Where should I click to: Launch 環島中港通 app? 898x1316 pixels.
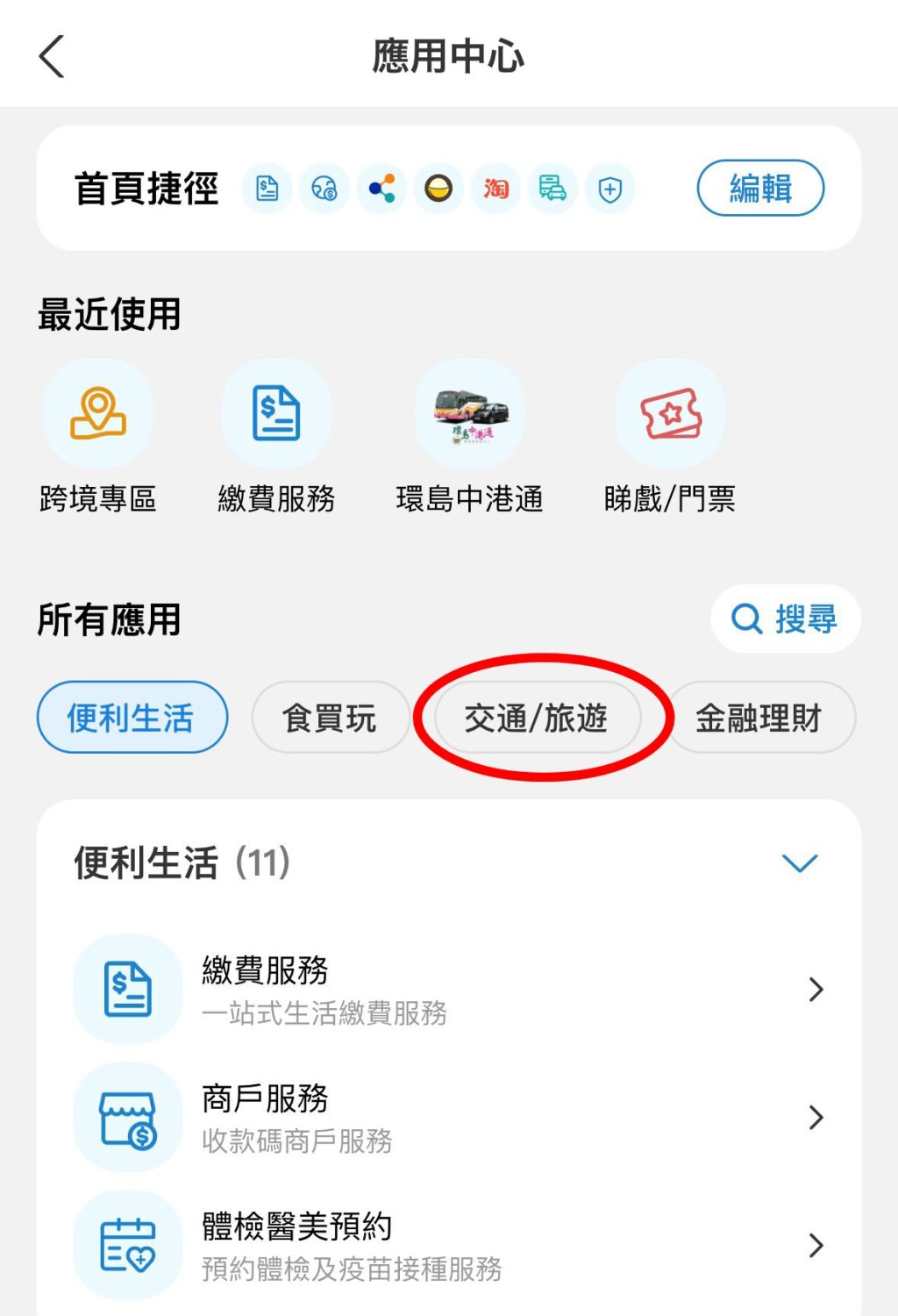469,436
